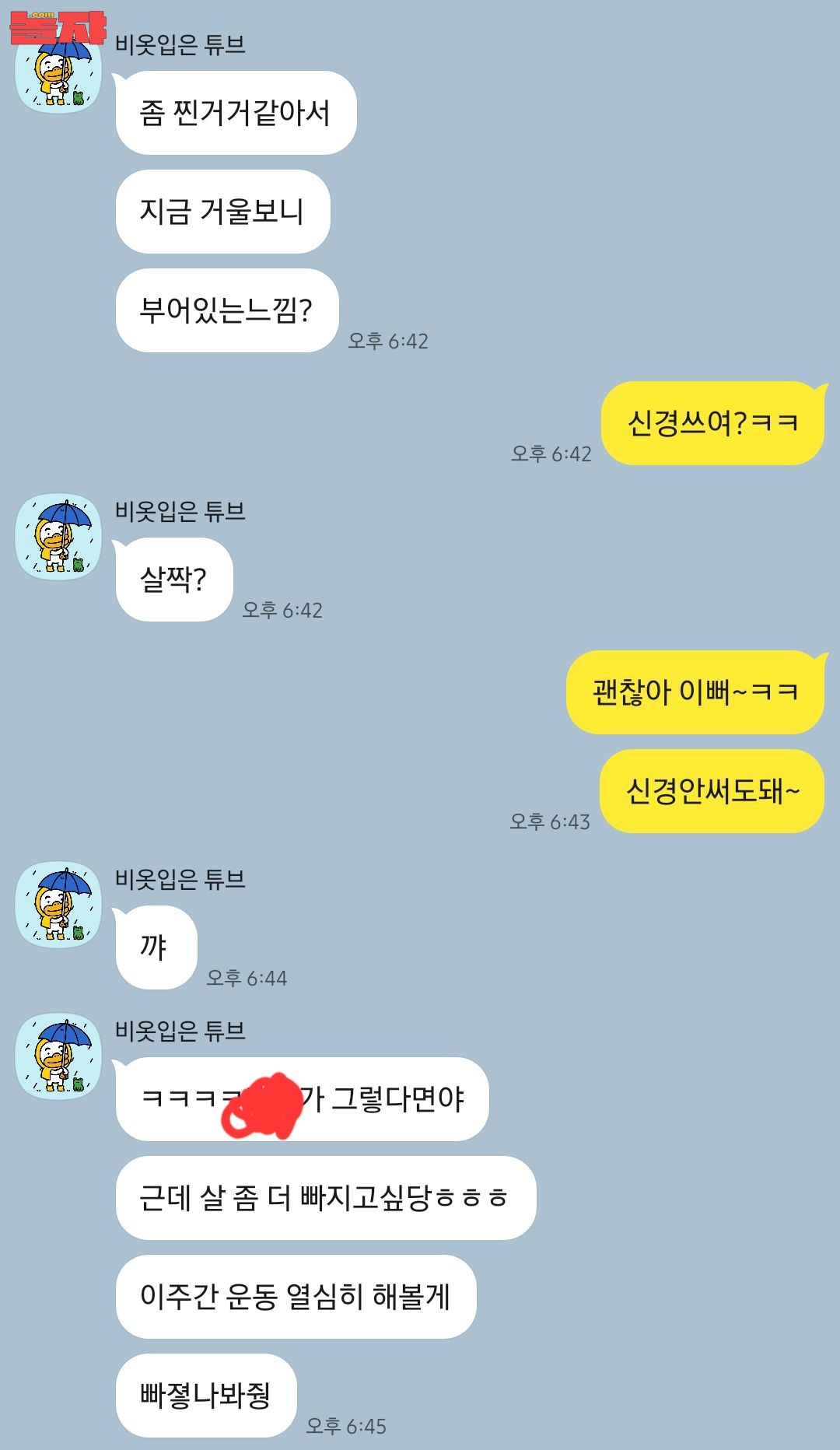Tap the profile picture next to '꺄'
The height and width of the screenshot is (1450, 840).
point(58,905)
